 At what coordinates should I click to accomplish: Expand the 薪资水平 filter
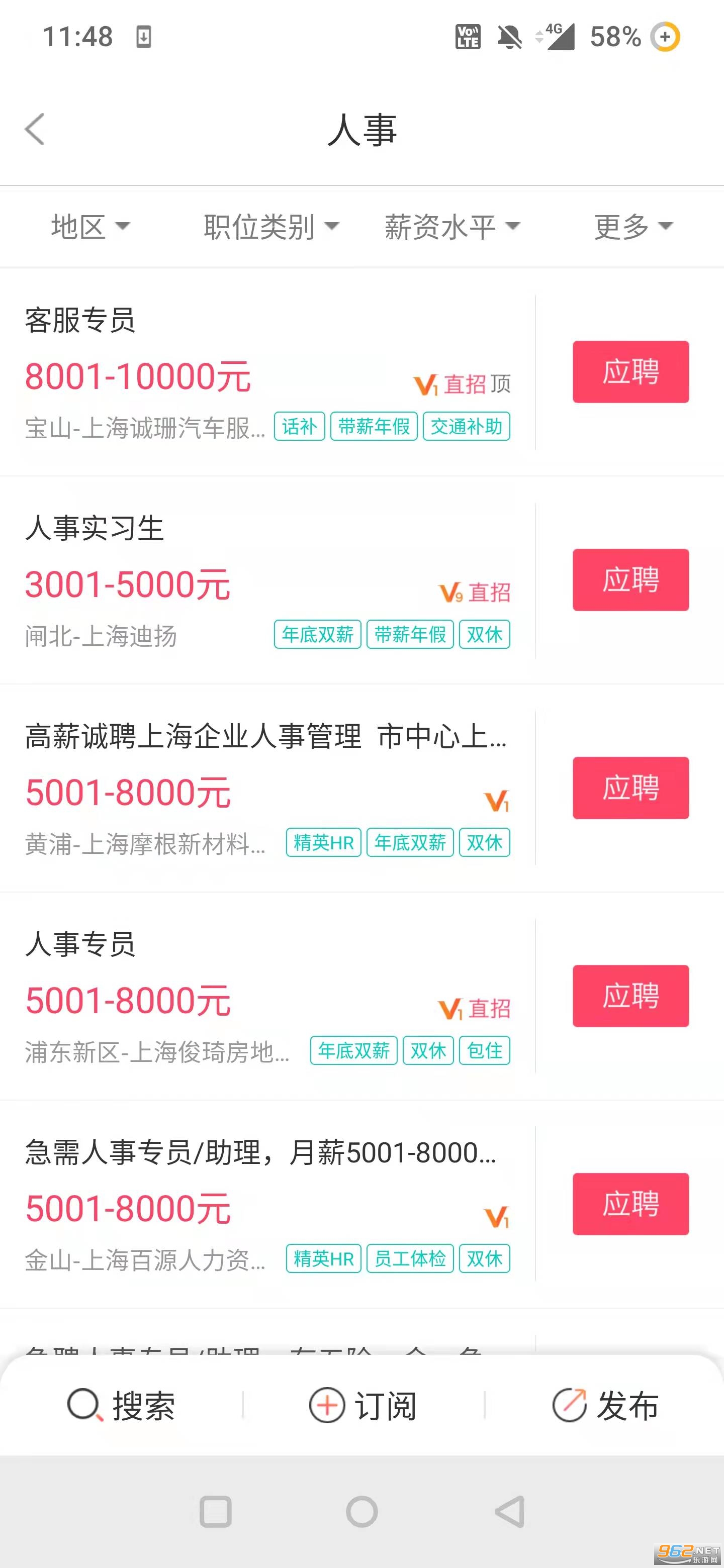click(x=452, y=227)
